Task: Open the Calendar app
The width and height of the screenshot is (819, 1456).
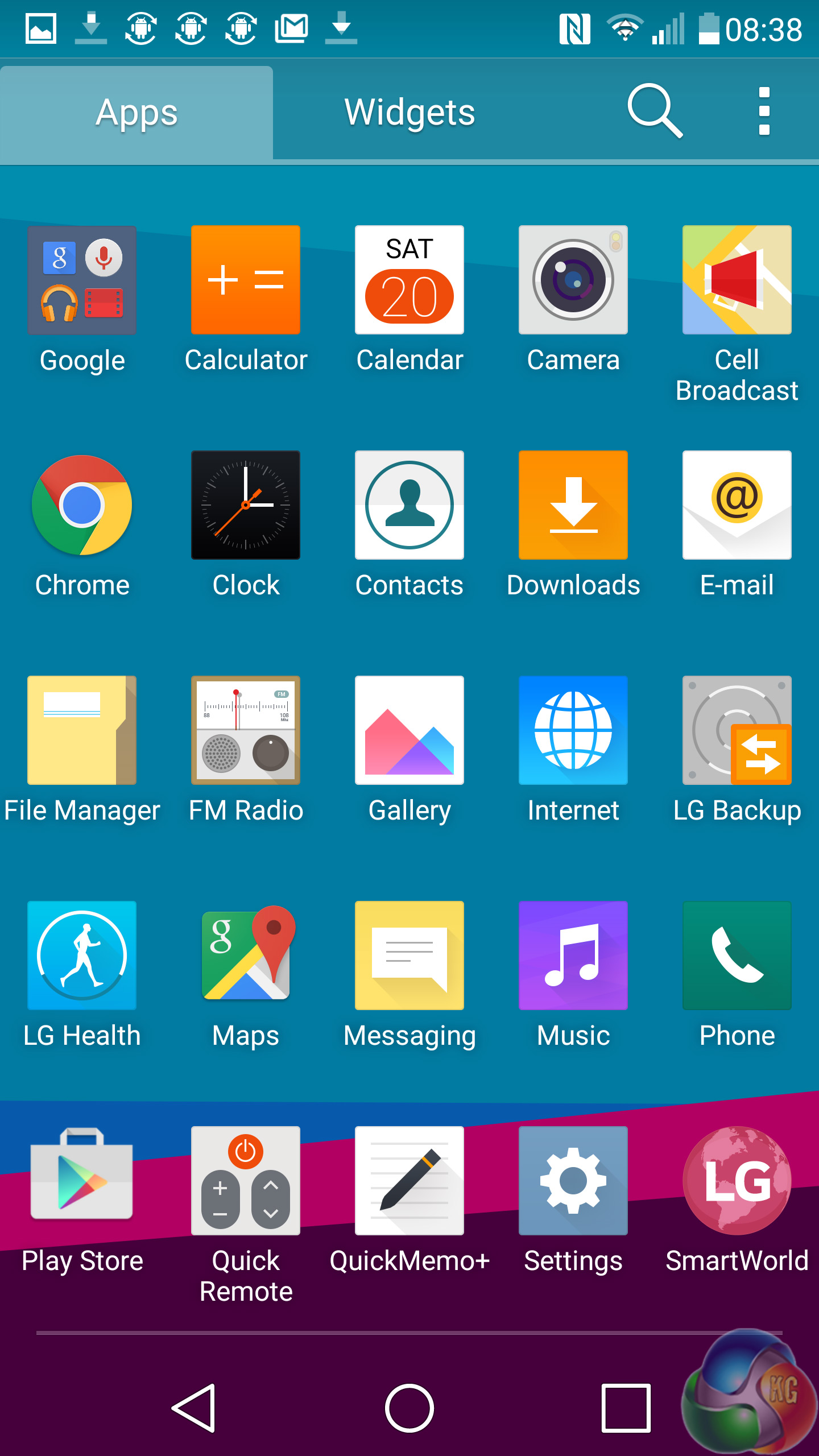Action: click(409, 280)
